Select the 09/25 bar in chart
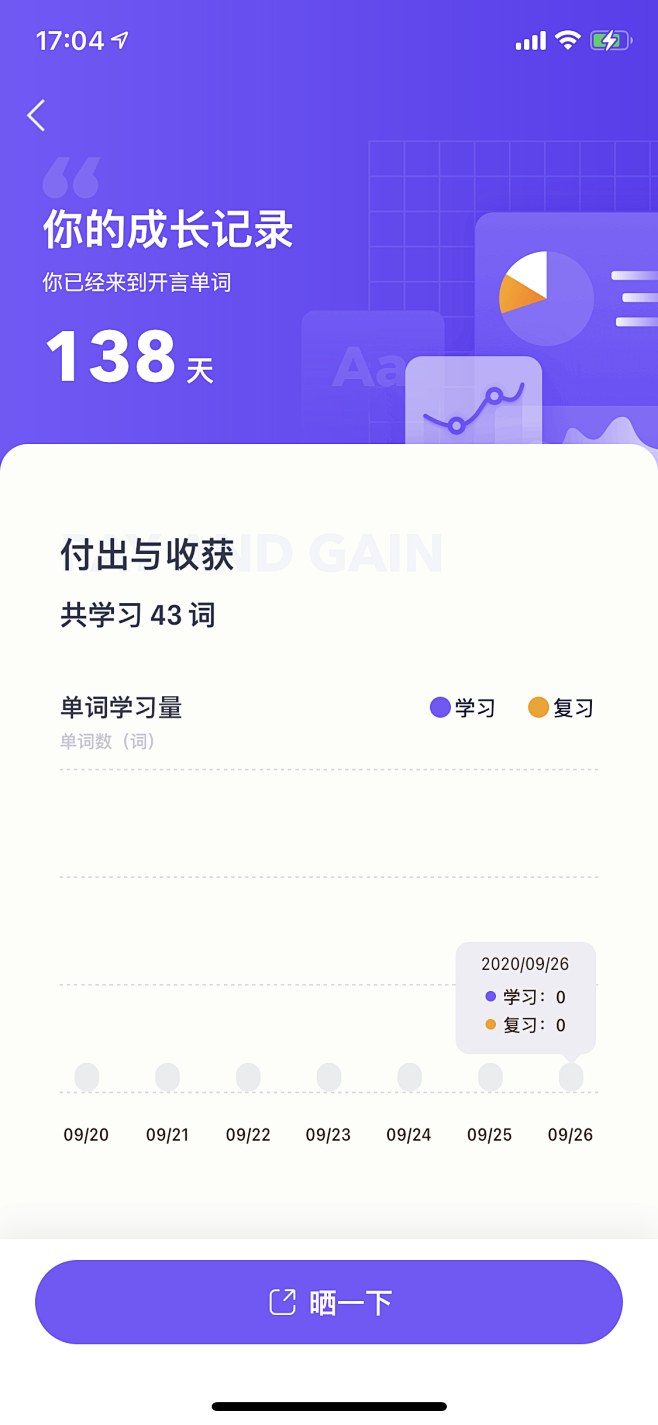This screenshot has height=1425, width=658. point(490,1077)
